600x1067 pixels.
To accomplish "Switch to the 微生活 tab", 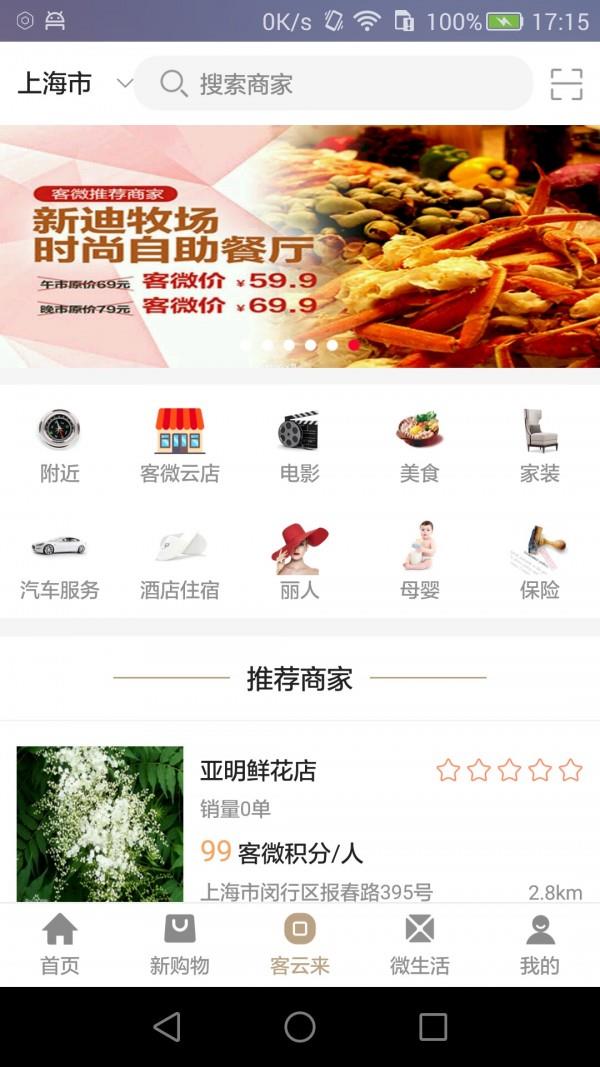I will coord(419,945).
